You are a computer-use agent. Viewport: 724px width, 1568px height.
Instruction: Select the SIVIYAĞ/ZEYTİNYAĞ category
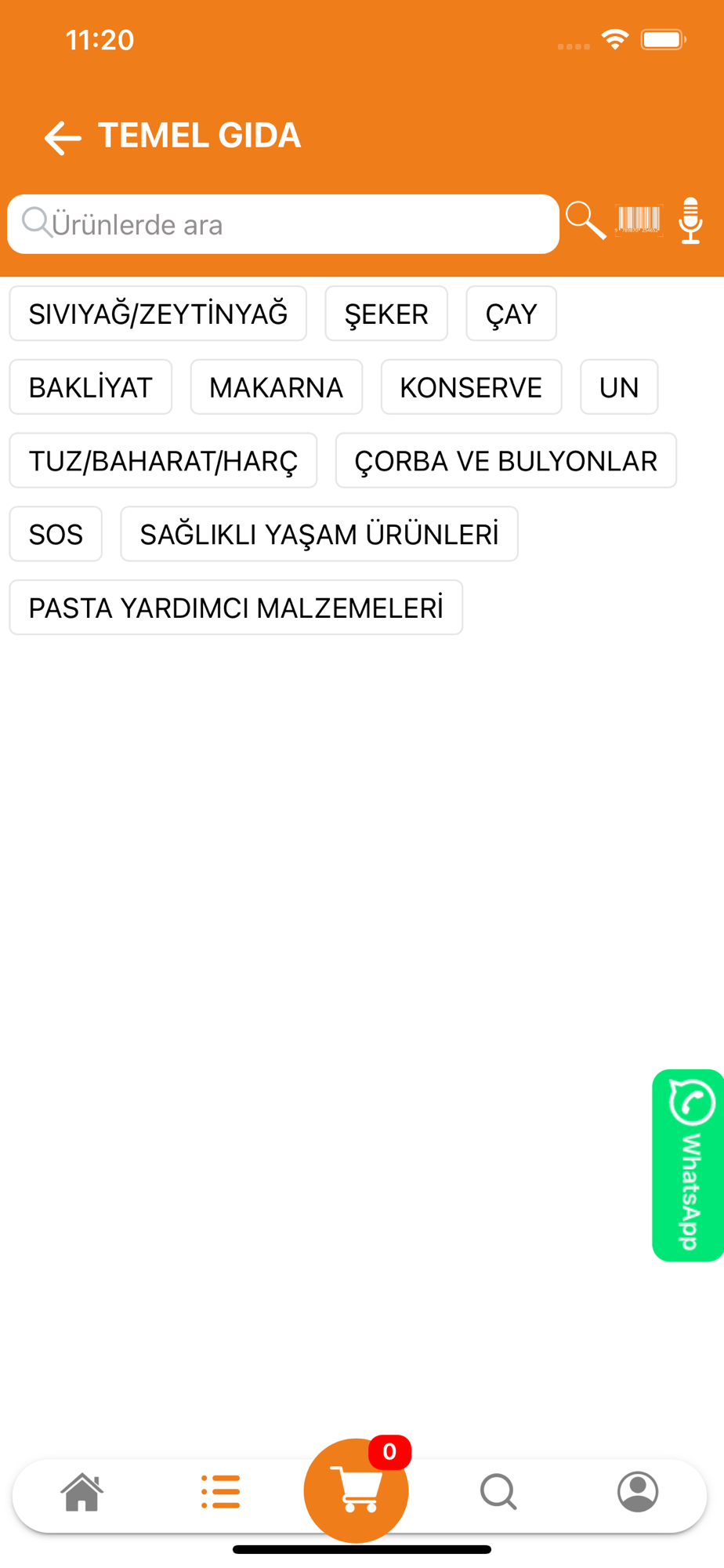coord(157,314)
